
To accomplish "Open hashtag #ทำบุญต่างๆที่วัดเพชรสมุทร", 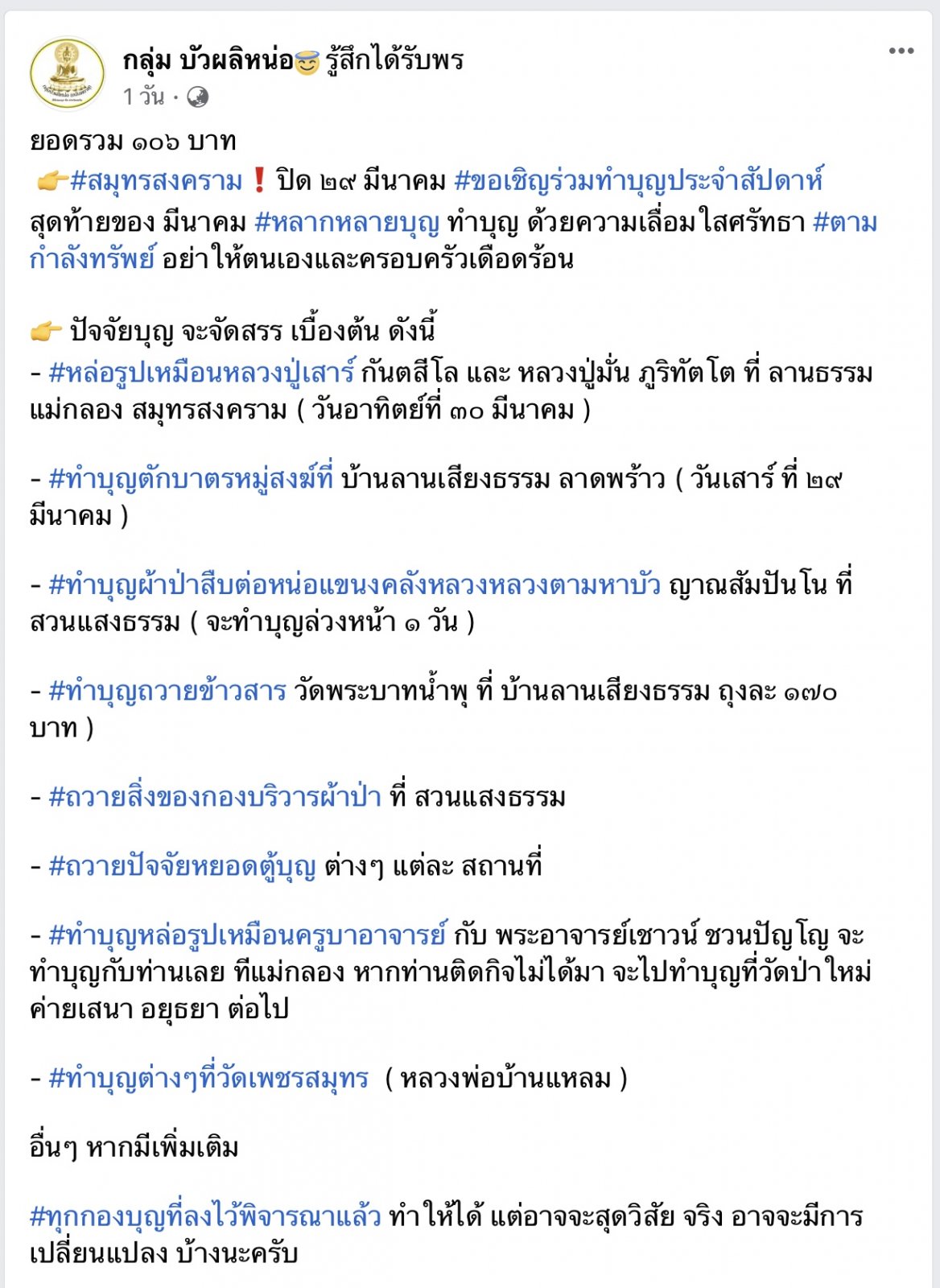I will (x=208, y=1078).
